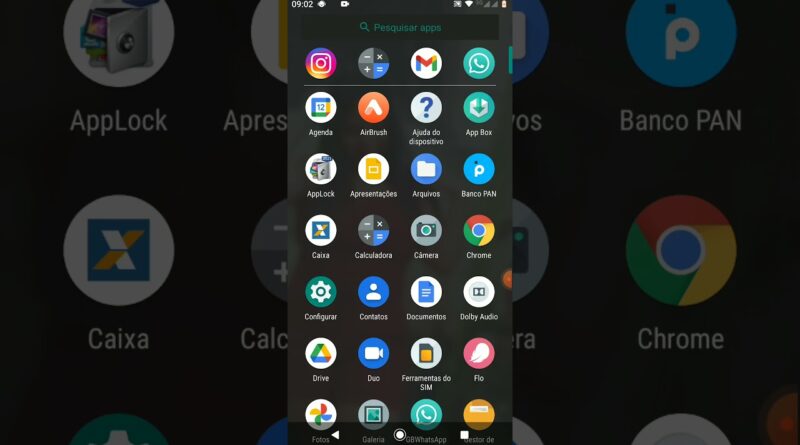Viewport: 800px width, 445px height.
Task: Open Configurar settings
Action: pyautogui.click(x=321, y=292)
